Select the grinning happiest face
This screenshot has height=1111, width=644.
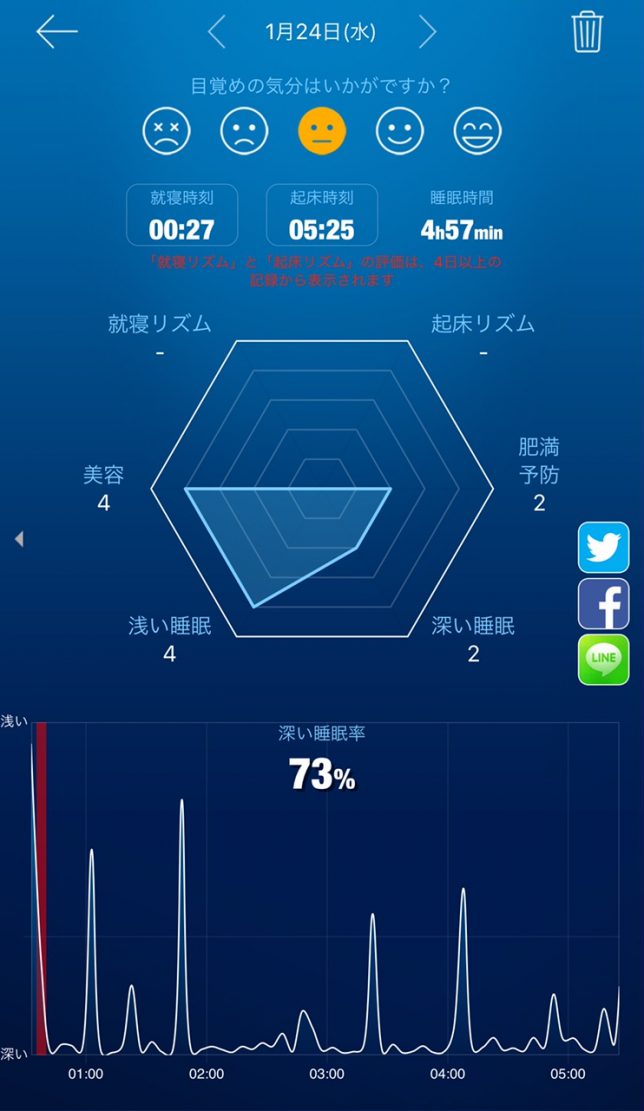478,131
